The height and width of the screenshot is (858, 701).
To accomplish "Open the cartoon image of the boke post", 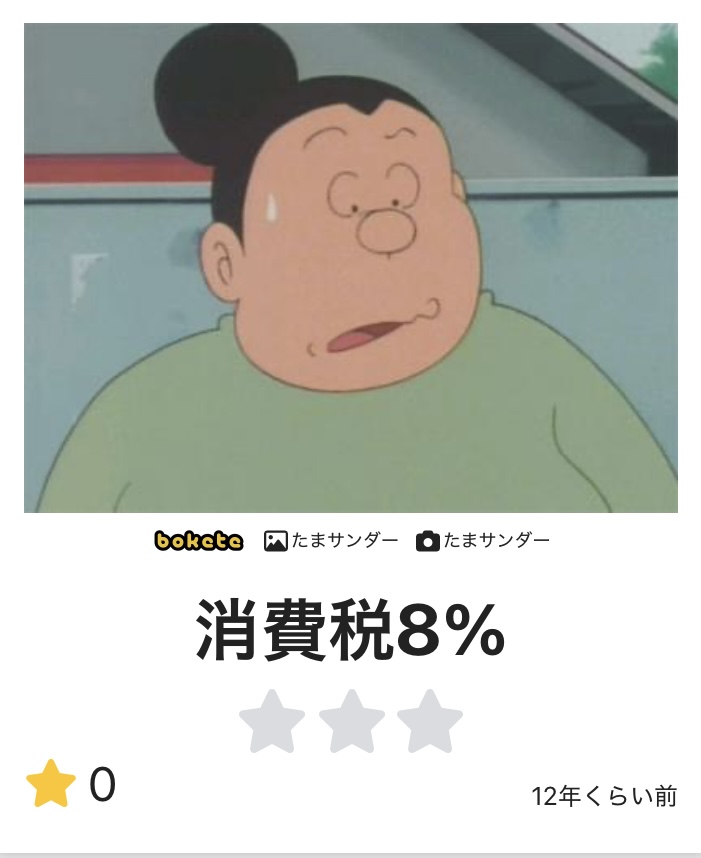I will tap(351, 268).
